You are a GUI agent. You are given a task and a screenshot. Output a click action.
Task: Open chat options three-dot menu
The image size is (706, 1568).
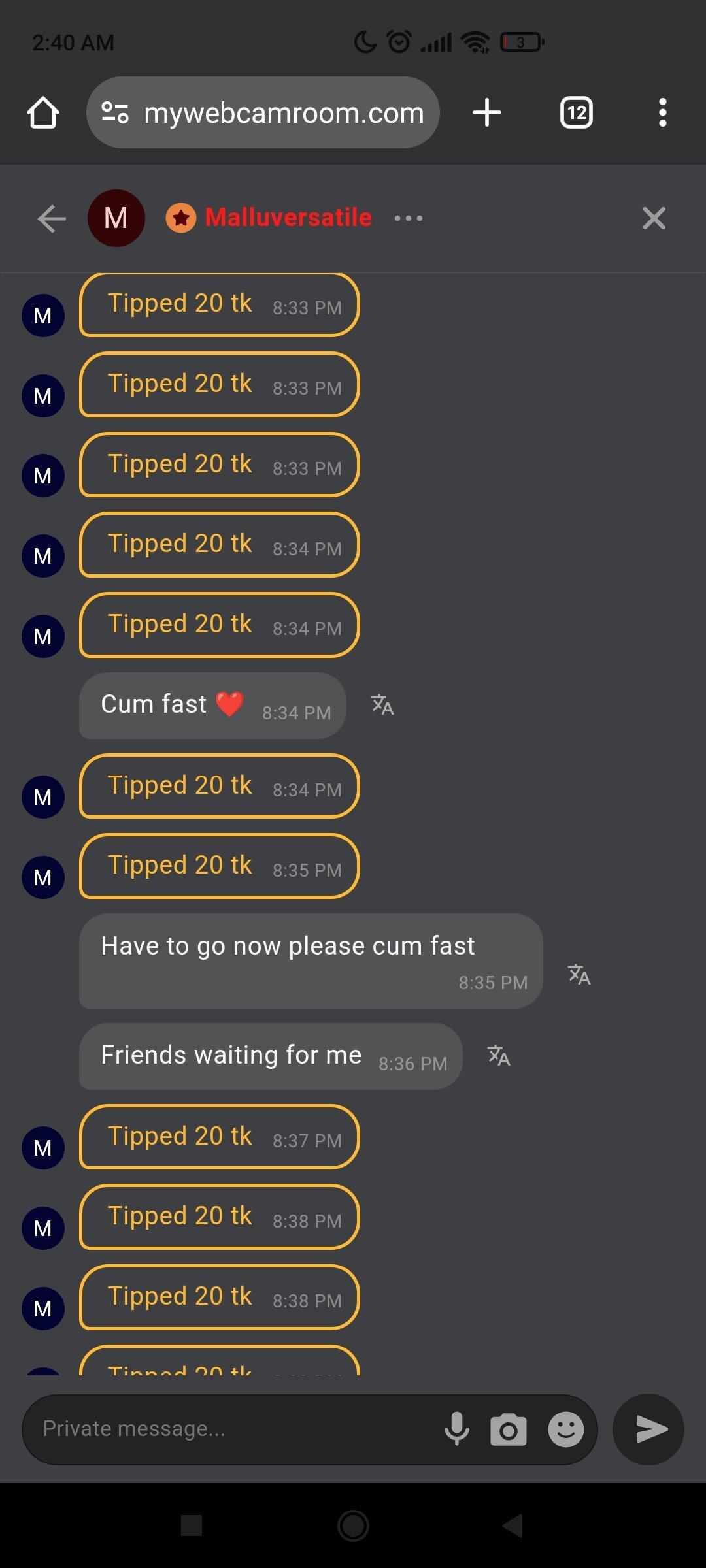coord(409,218)
